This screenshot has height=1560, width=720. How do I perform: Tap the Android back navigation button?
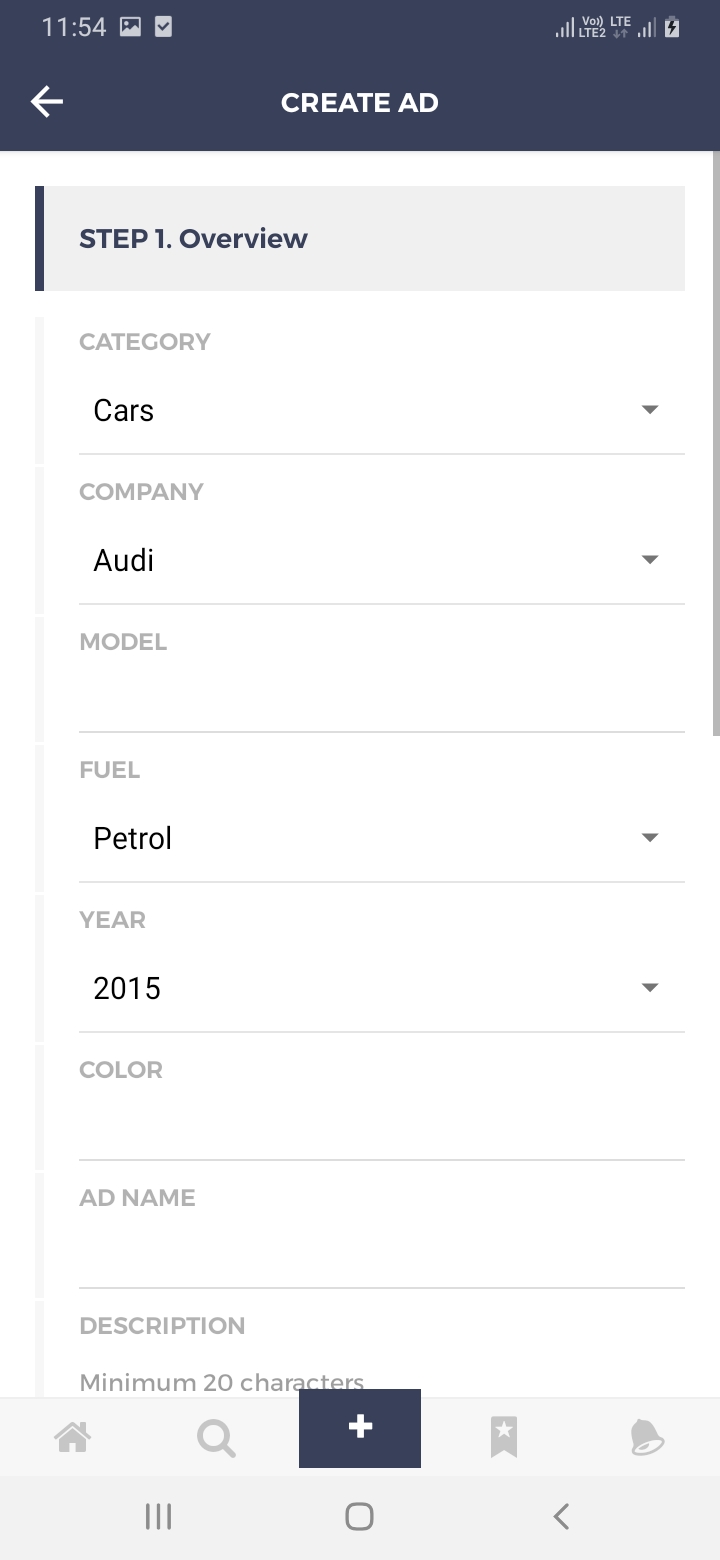click(561, 1515)
